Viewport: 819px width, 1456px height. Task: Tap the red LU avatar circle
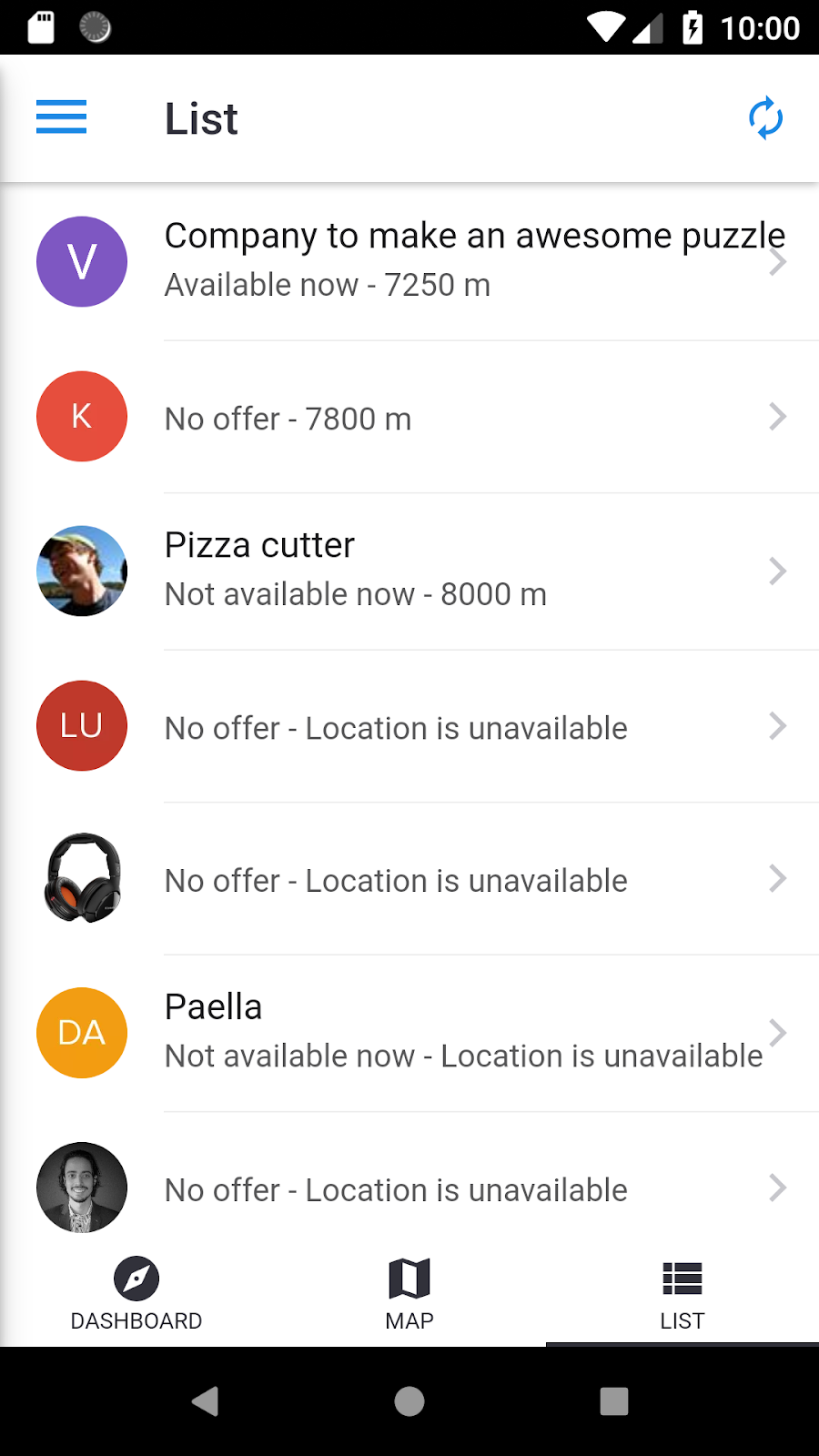[x=81, y=725]
